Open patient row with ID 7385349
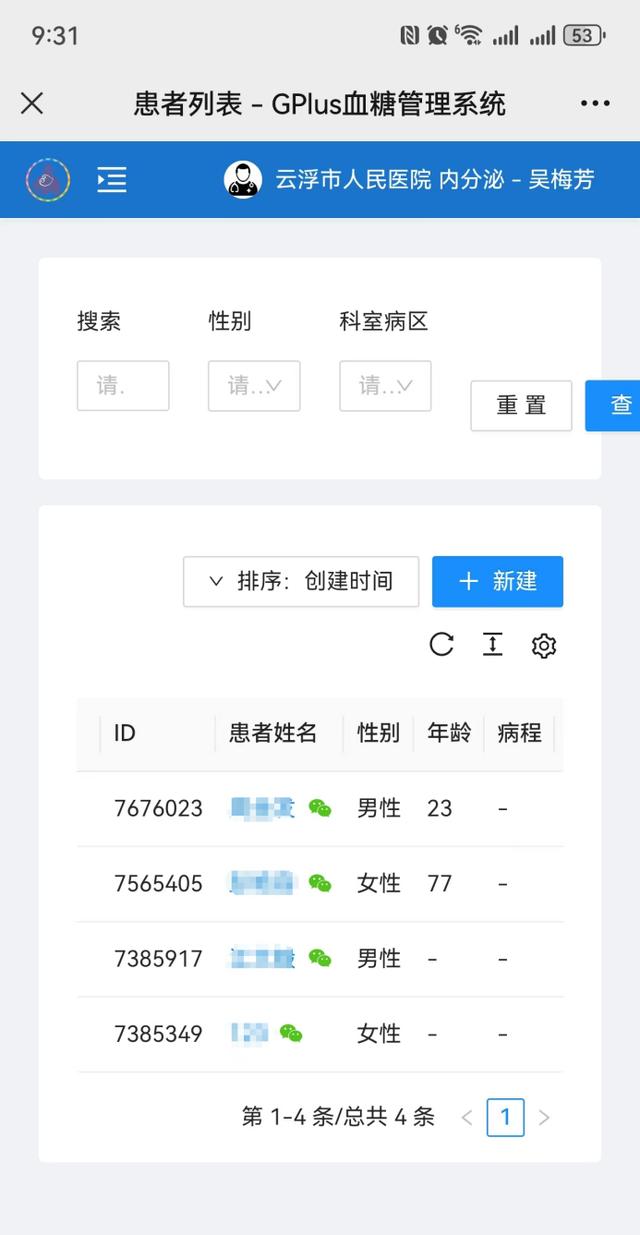Screen dimensions: 640x1235 pos(320,1033)
